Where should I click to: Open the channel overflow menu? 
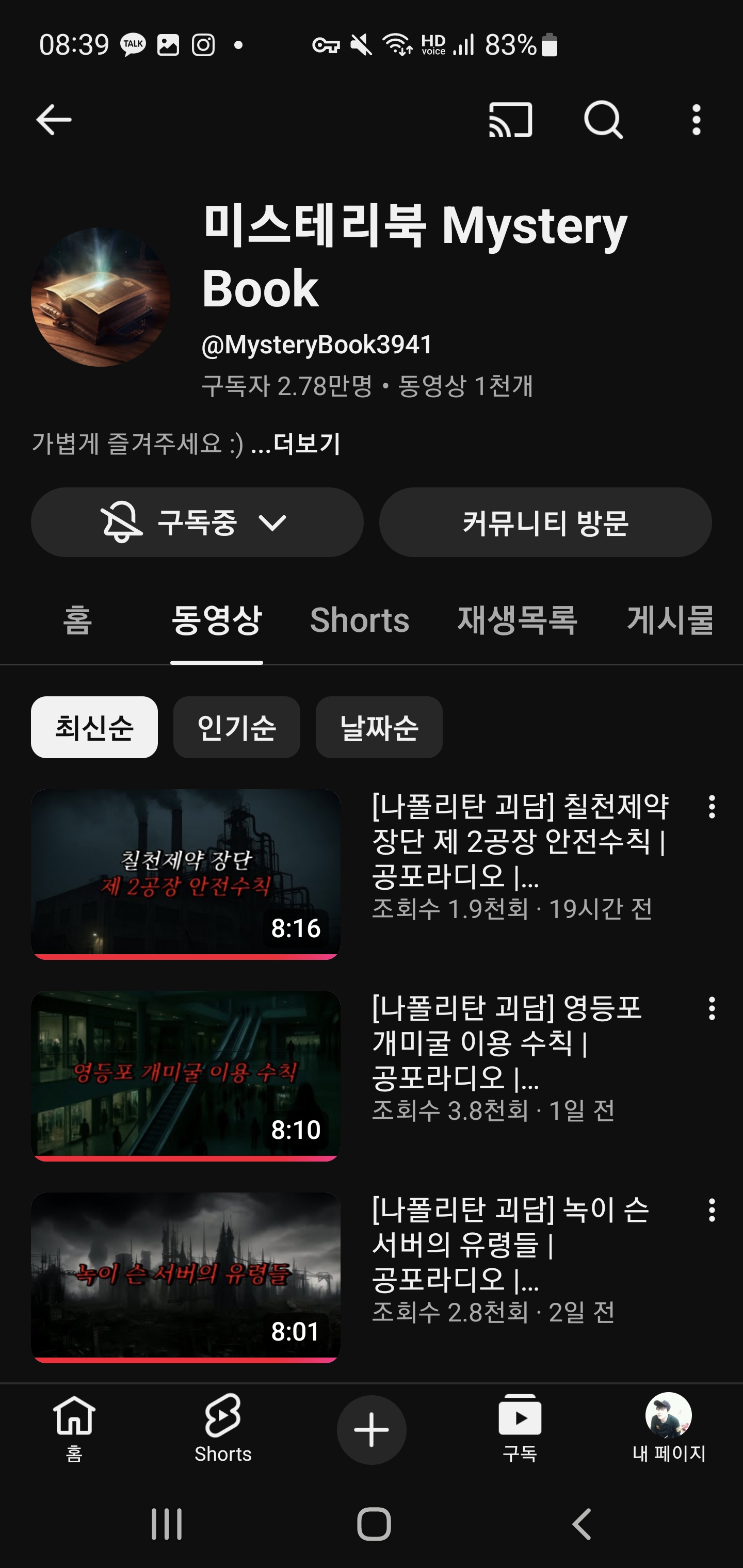697,119
